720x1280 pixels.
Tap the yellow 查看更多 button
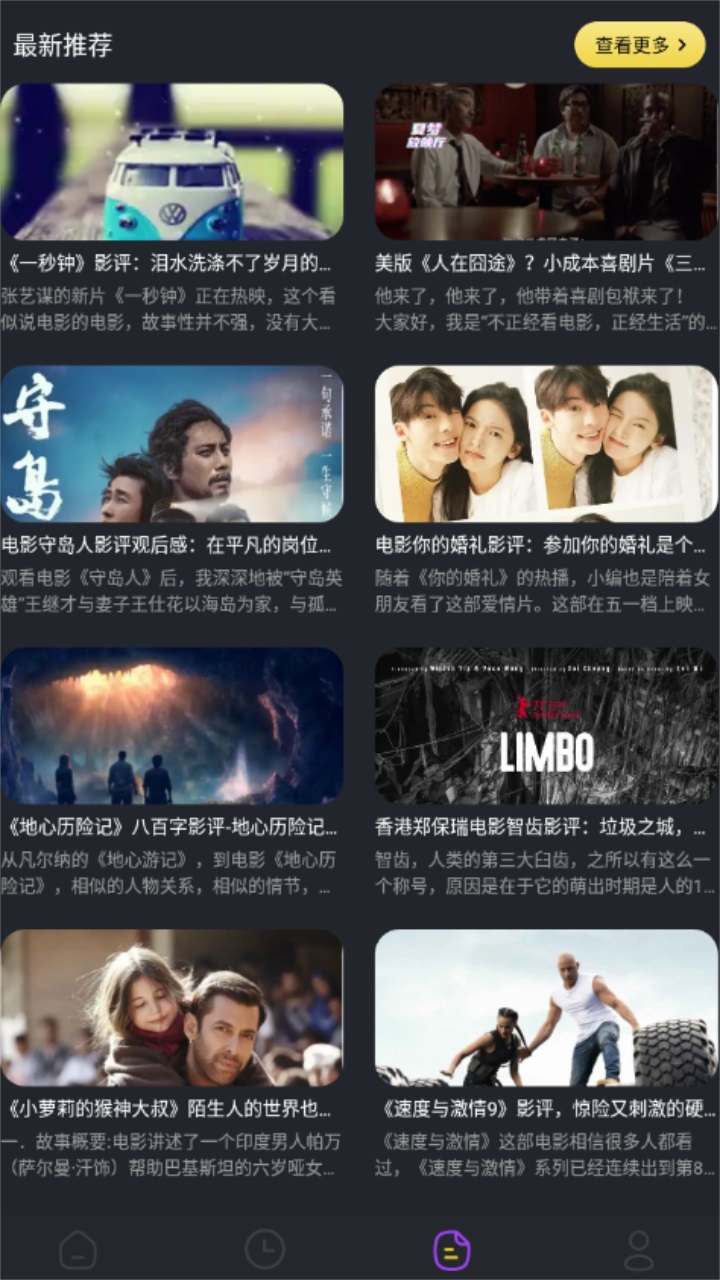pyautogui.click(x=638, y=45)
